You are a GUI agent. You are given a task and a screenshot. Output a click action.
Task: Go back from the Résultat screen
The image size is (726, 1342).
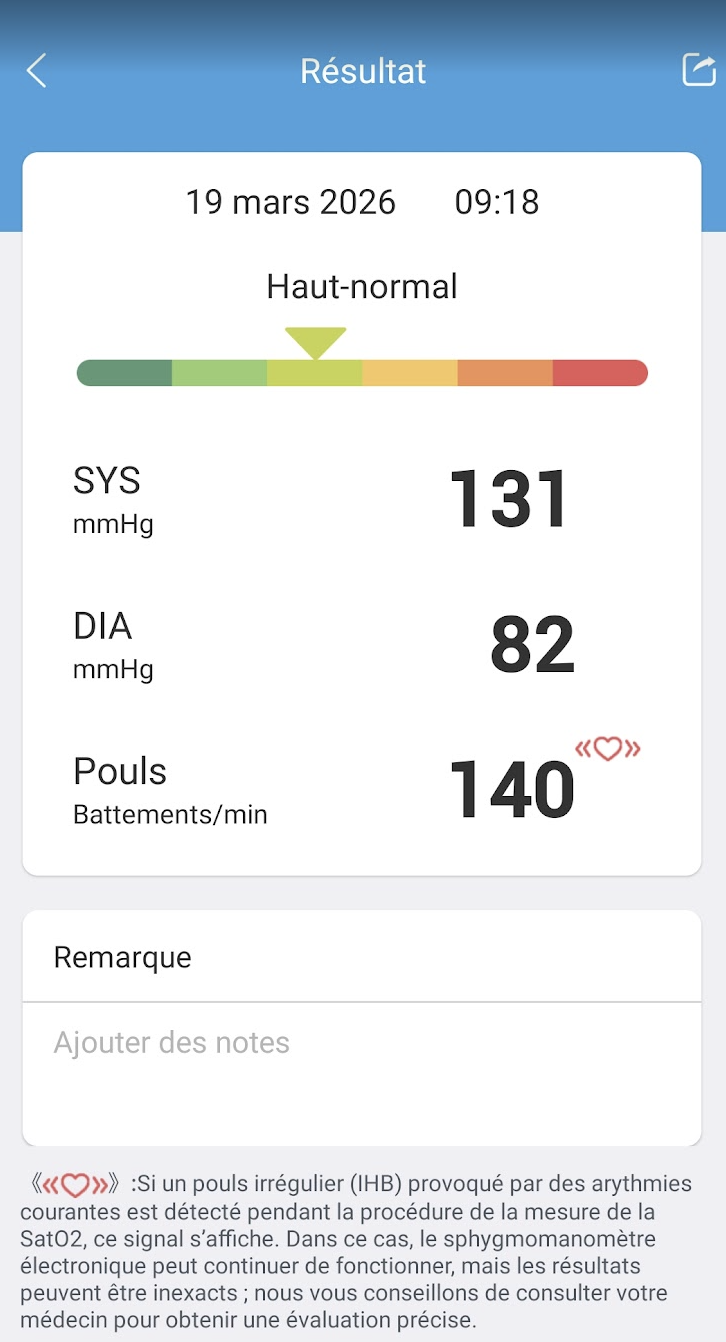pos(37,71)
